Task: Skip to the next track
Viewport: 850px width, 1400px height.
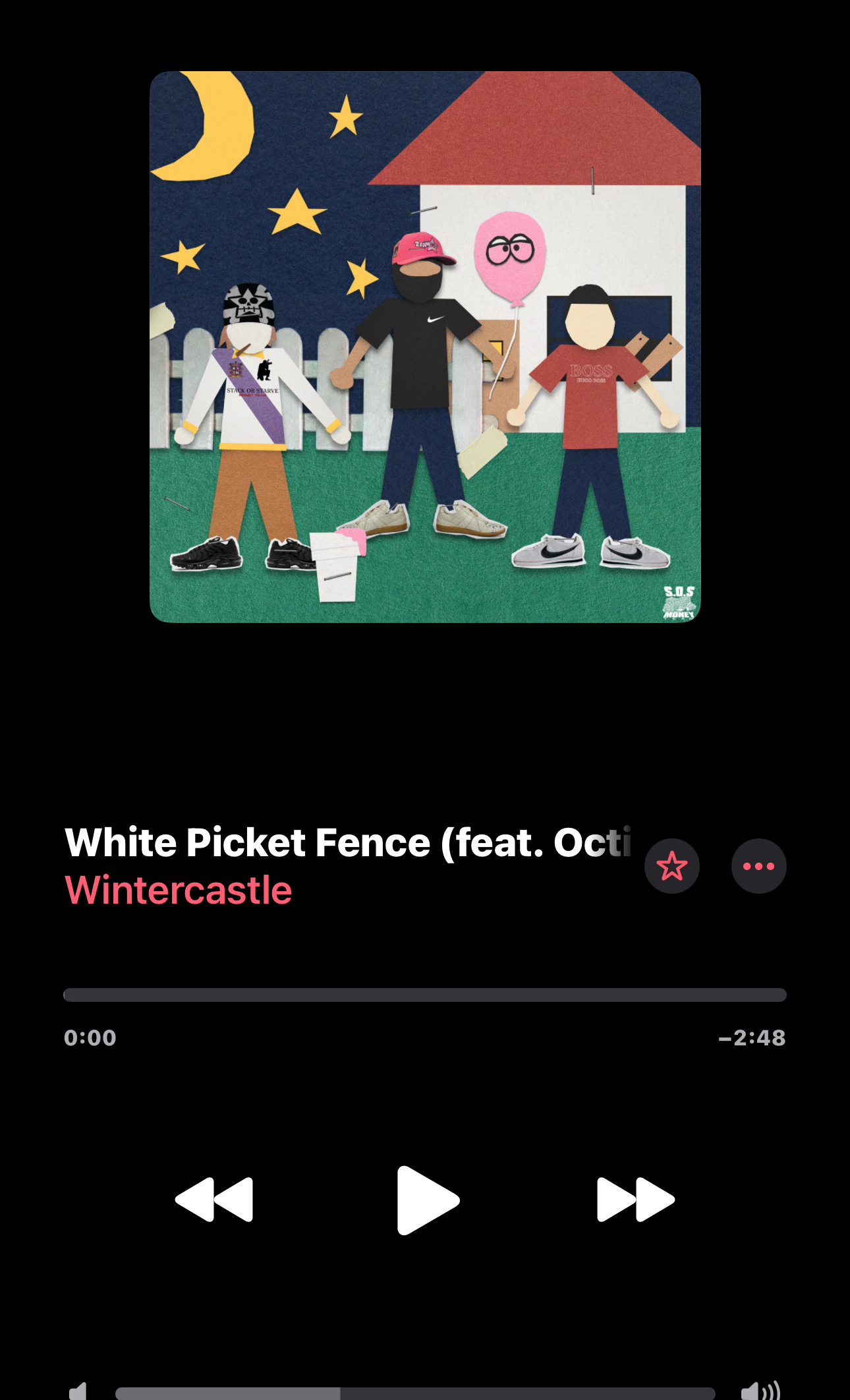Action: tap(635, 1200)
